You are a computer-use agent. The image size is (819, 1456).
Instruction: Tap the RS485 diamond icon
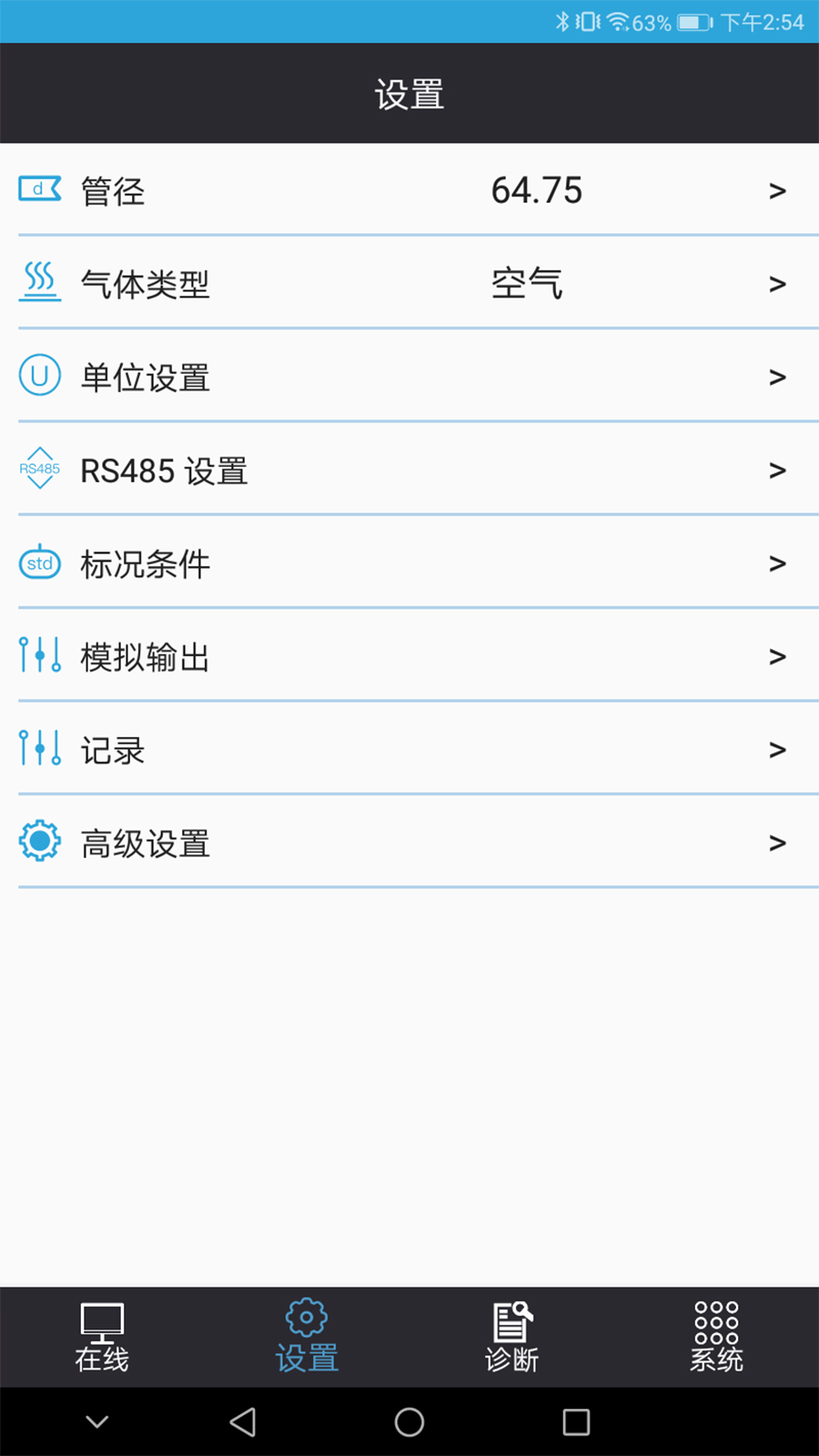click(39, 470)
